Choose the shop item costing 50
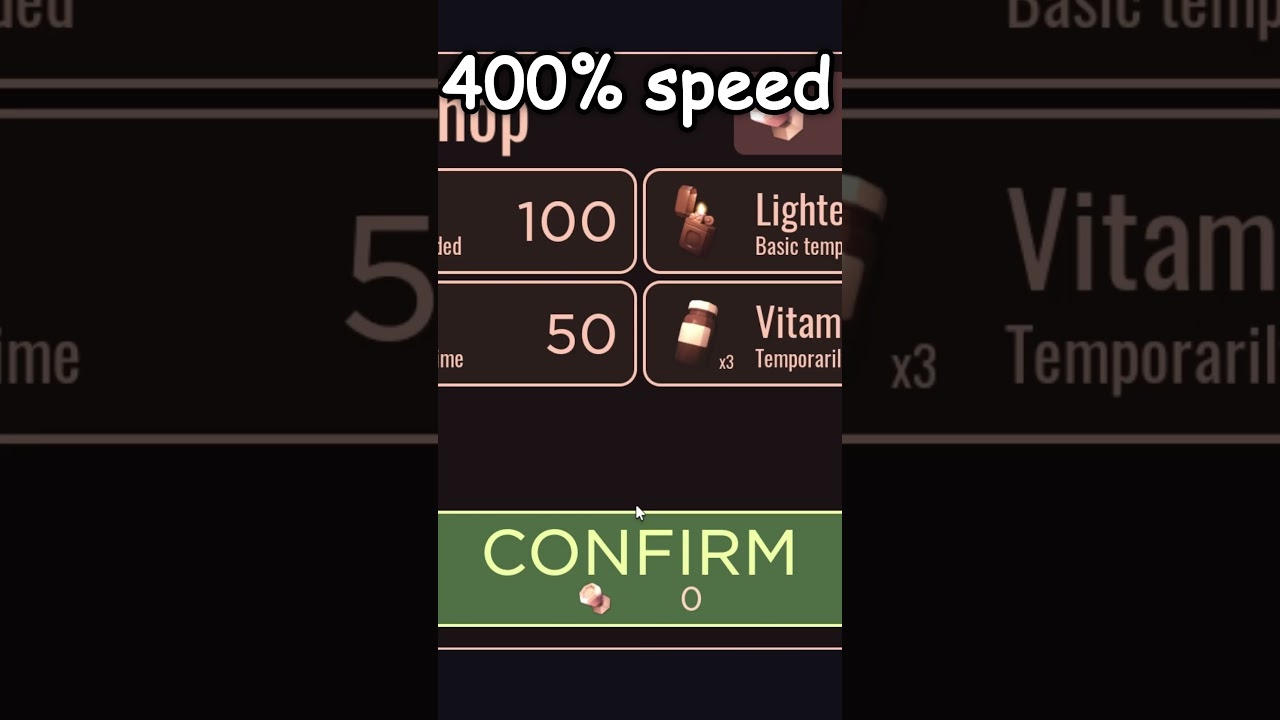The height and width of the screenshot is (720, 1280). pyautogui.click(x=537, y=334)
